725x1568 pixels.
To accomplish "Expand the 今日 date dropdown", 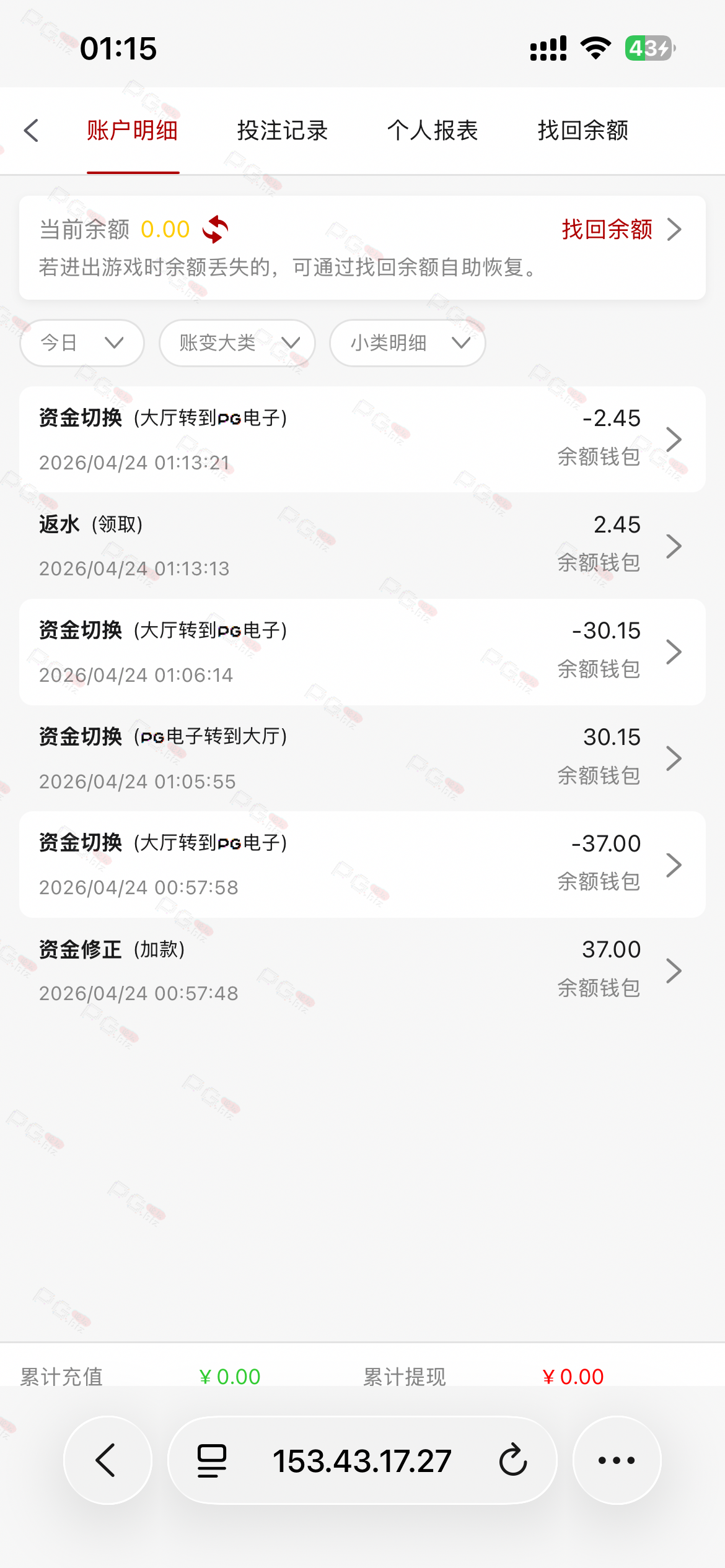I will pyautogui.click(x=82, y=343).
